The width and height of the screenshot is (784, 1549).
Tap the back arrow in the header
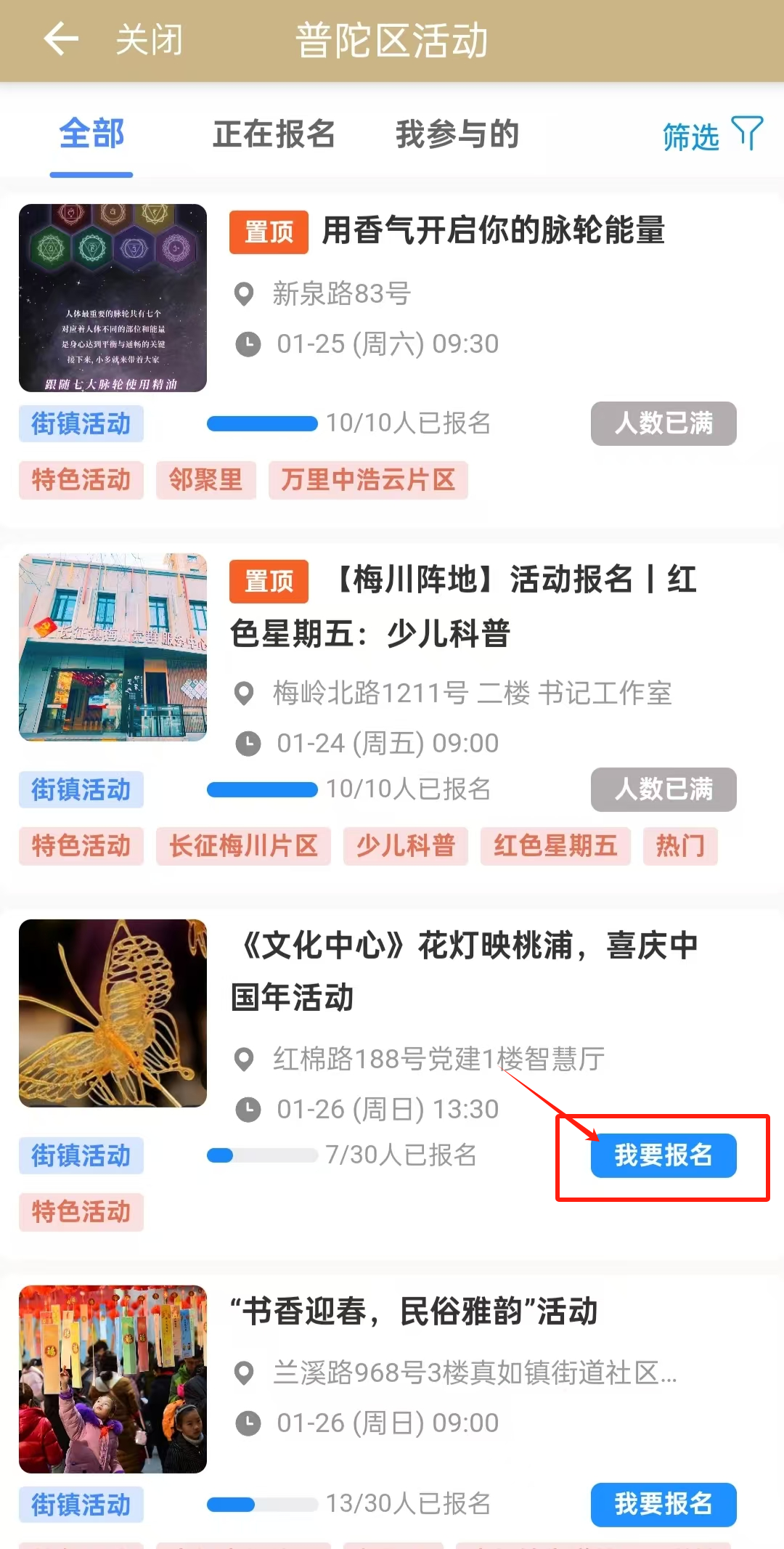[61, 39]
